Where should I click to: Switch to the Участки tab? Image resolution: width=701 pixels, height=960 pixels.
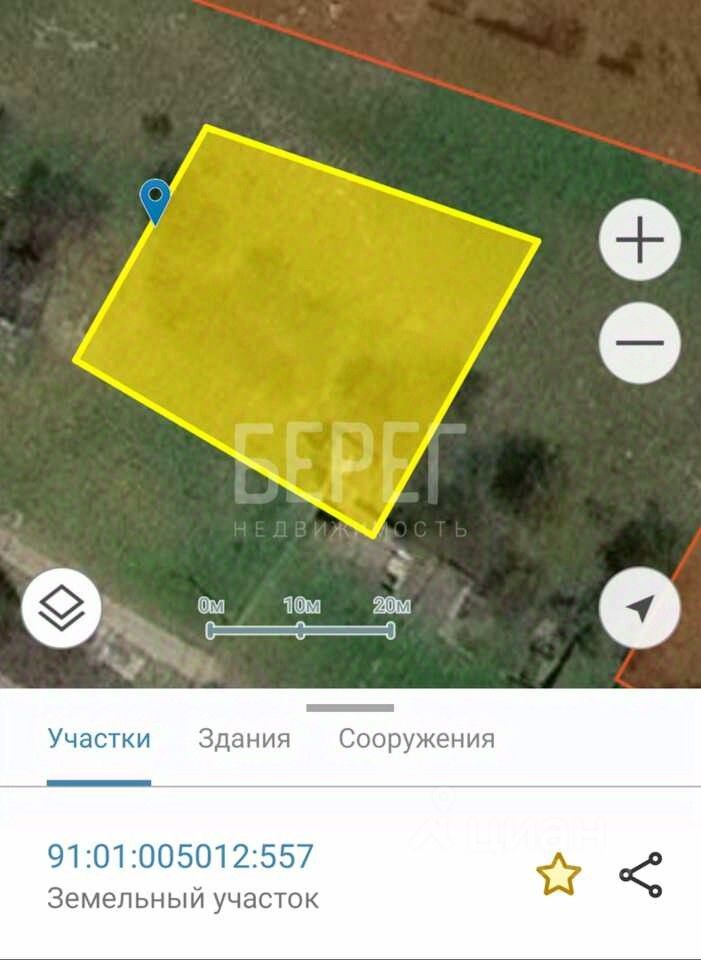[99, 739]
